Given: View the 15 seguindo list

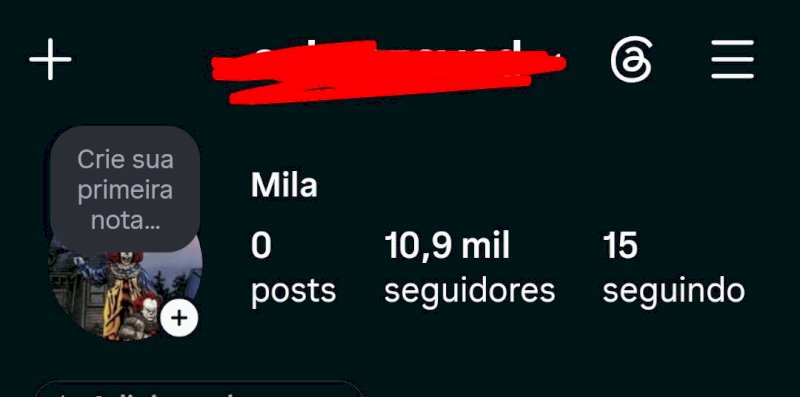Looking at the screenshot, I should click(673, 268).
